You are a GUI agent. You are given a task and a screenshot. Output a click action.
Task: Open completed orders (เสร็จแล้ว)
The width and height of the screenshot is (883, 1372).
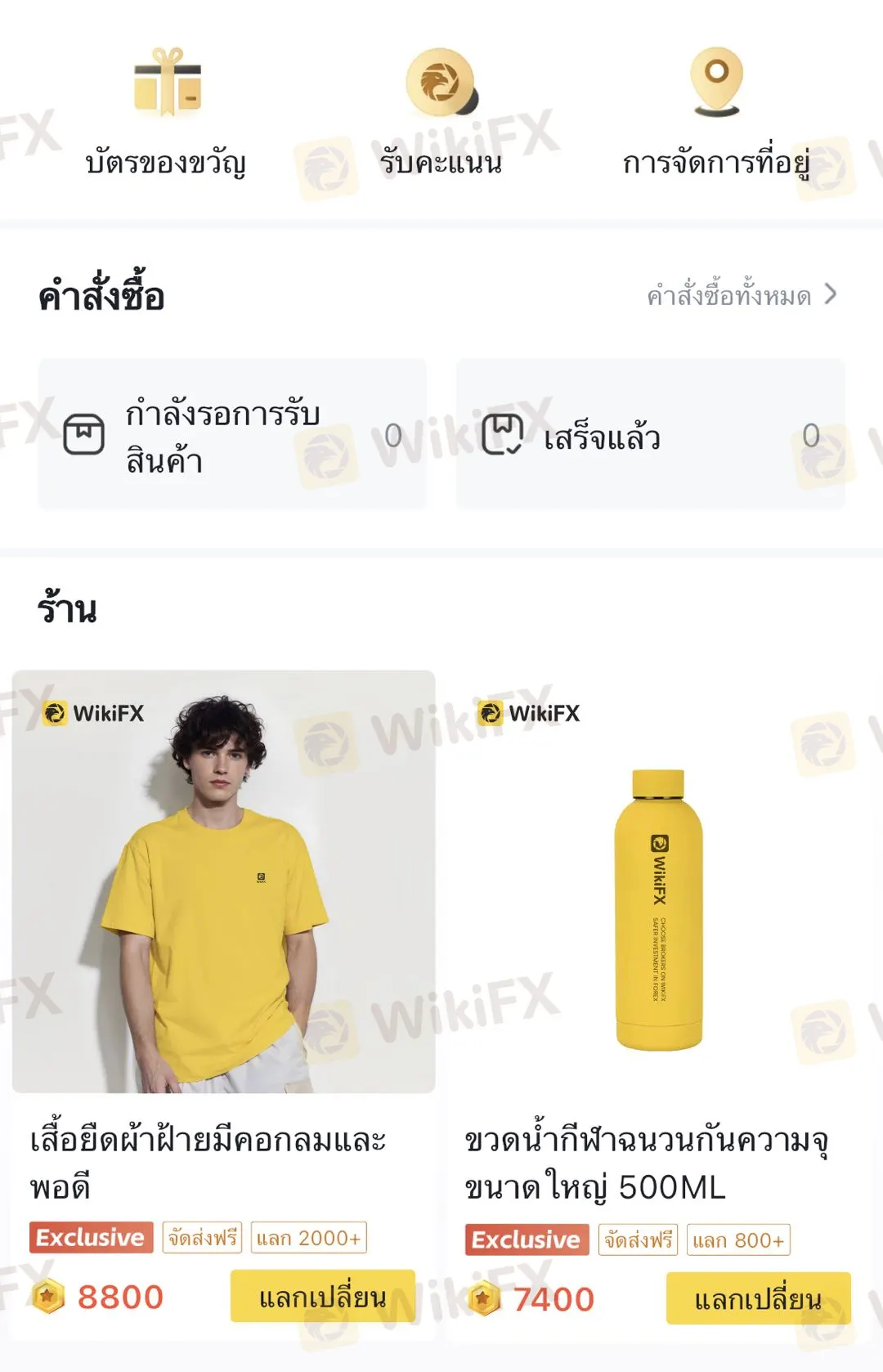pyautogui.click(x=650, y=434)
